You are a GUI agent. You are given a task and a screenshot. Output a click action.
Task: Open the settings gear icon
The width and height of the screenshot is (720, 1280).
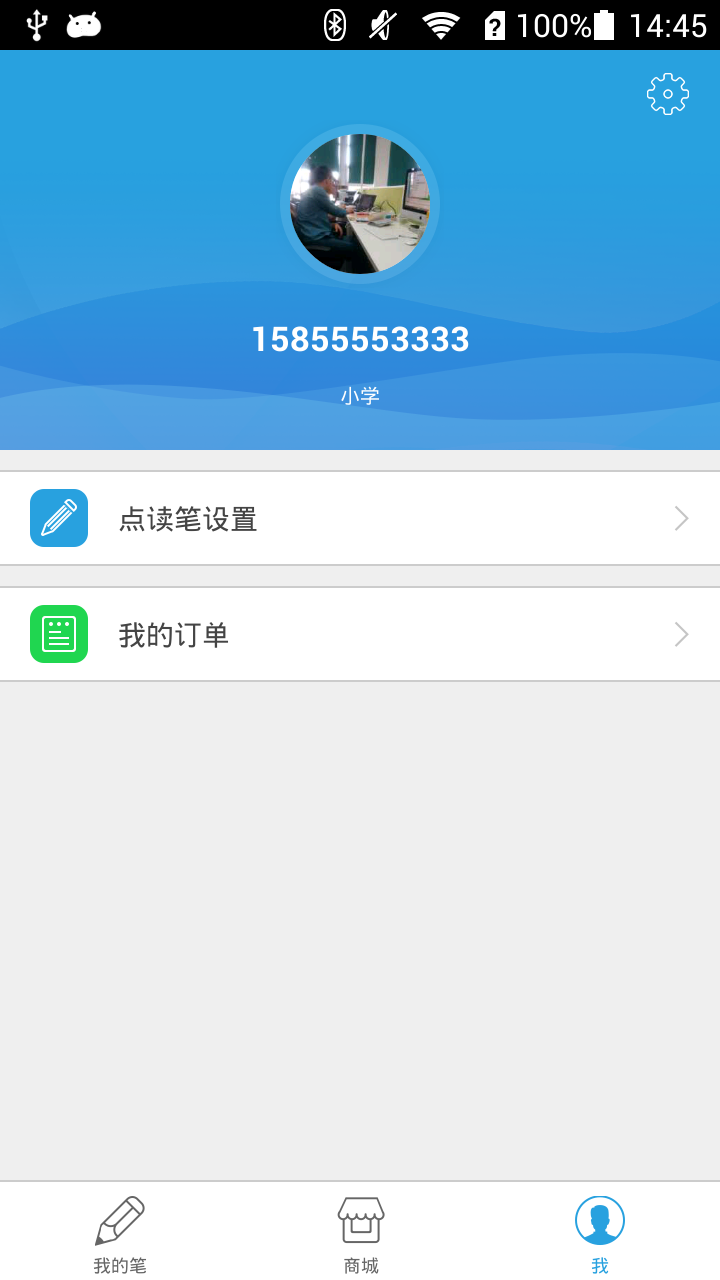pos(668,94)
